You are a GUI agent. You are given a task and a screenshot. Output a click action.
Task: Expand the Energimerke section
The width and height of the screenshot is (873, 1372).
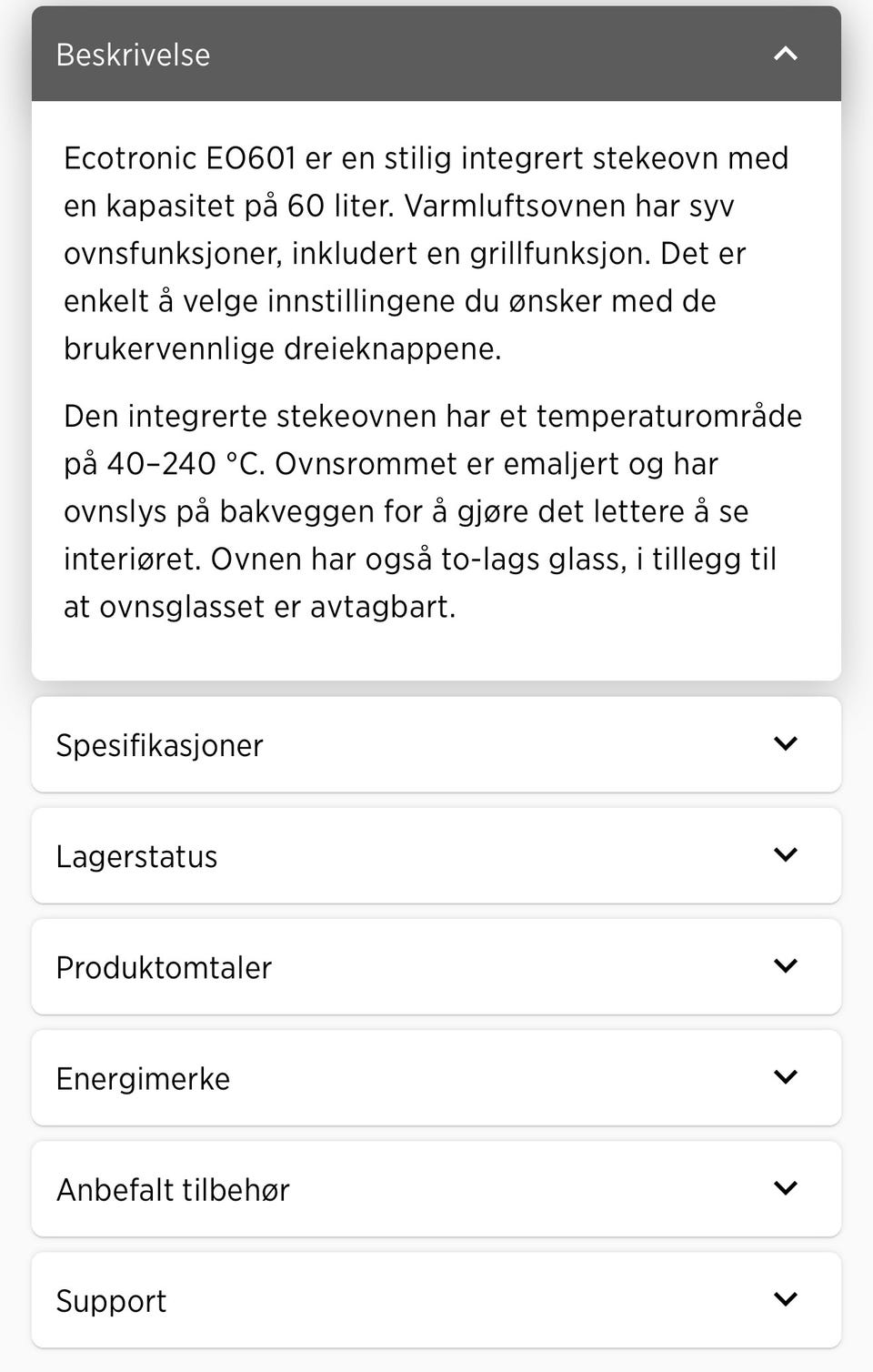[436, 1077]
